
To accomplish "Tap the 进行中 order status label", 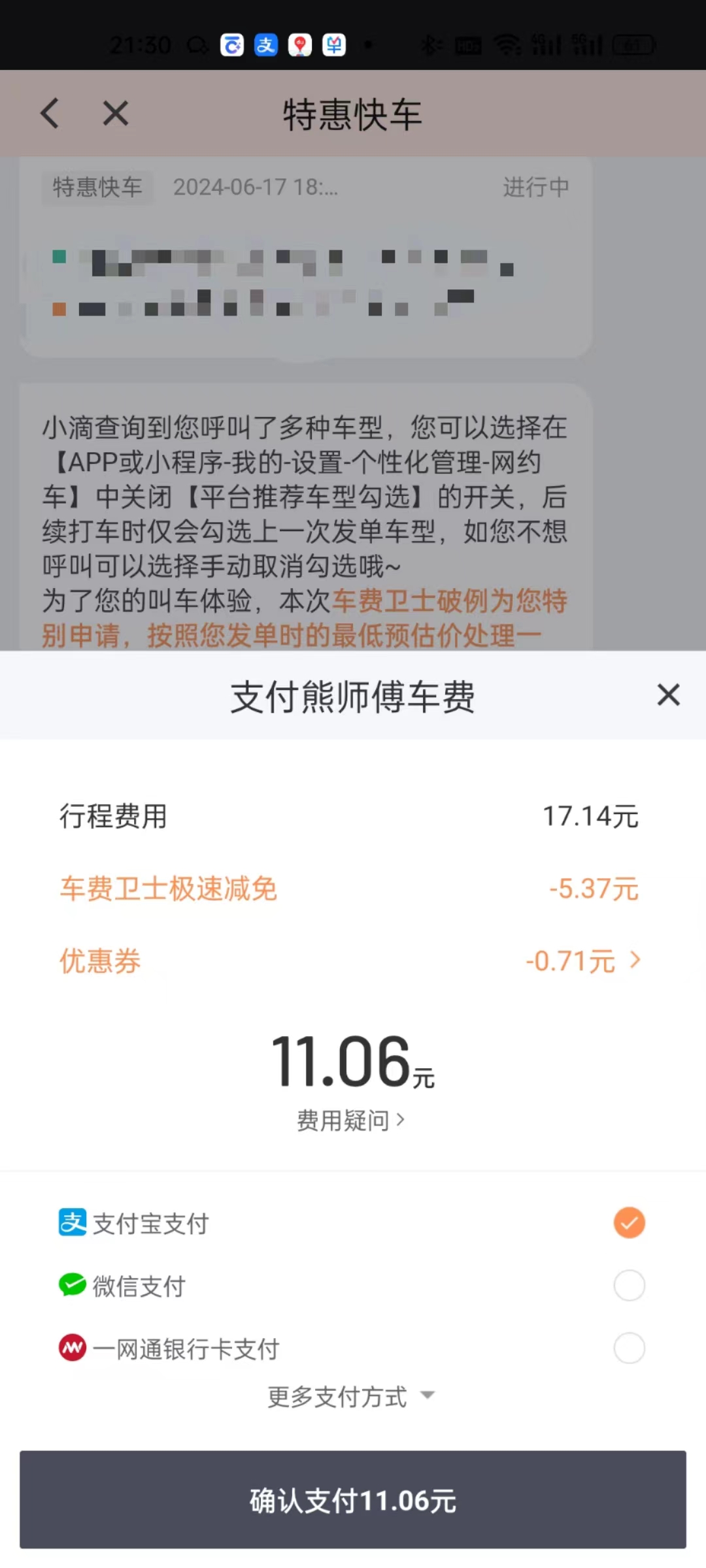I will click(535, 188).
